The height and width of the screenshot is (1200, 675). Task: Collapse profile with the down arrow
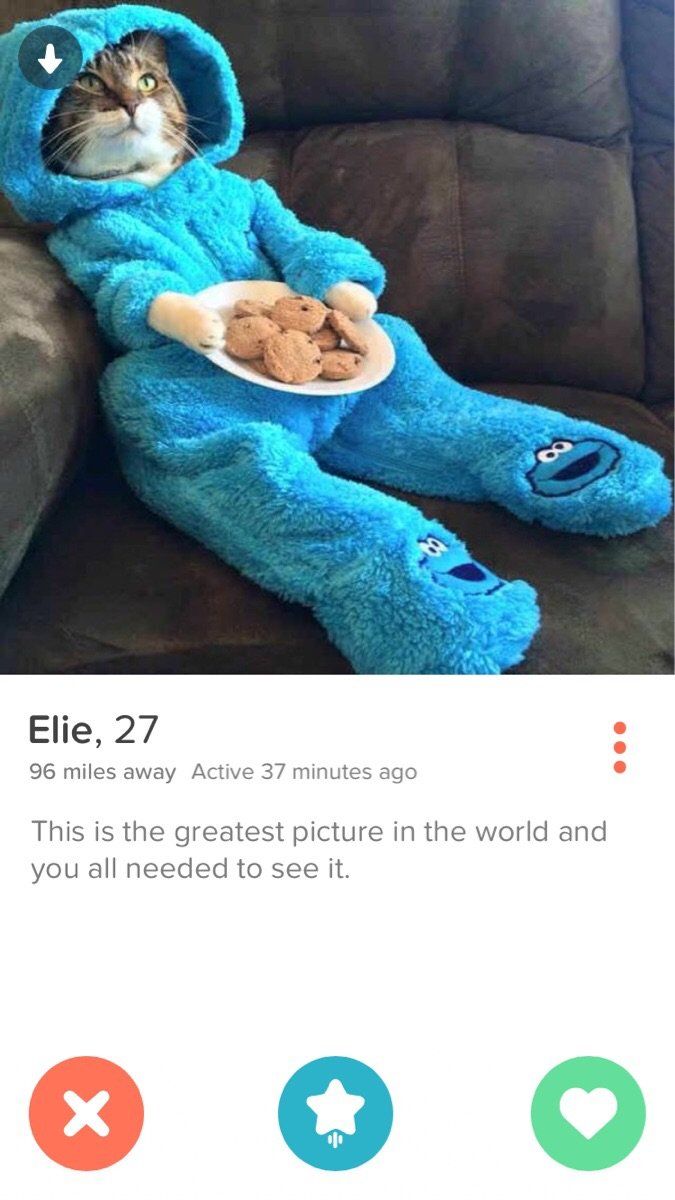[49, 57]
